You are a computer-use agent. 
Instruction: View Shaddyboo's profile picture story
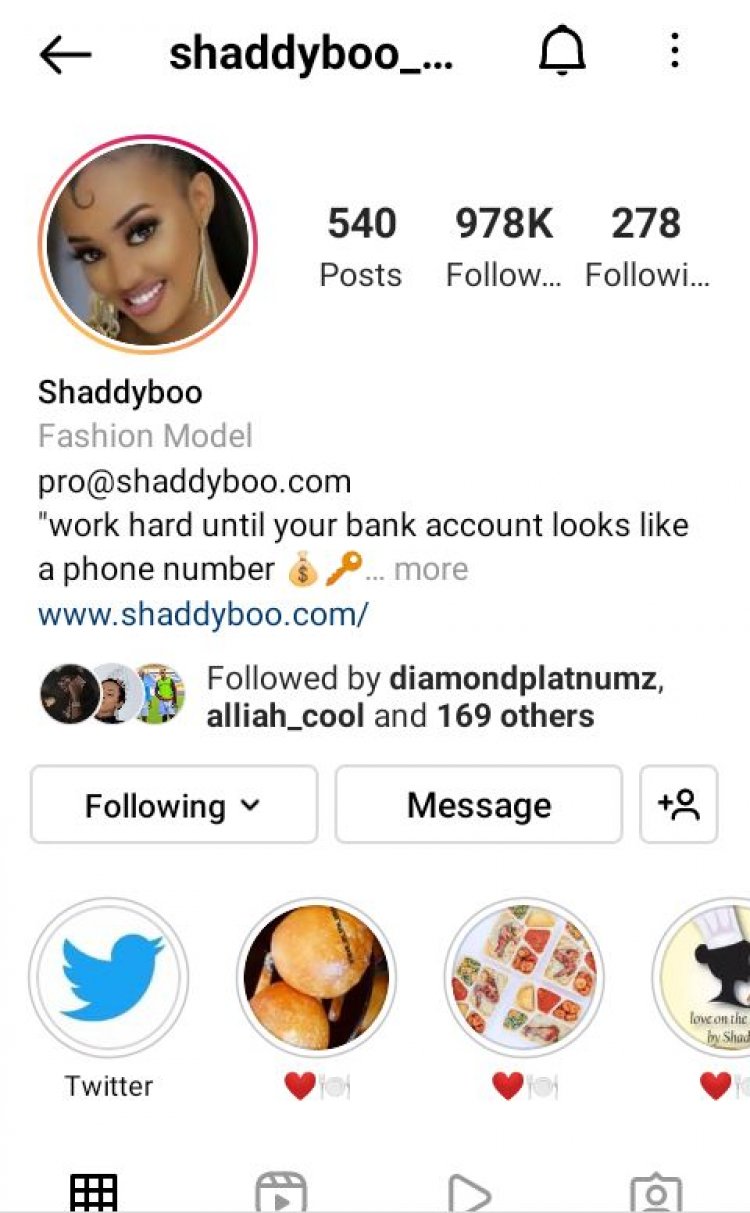pyautogui.click(x=148, y=245)
